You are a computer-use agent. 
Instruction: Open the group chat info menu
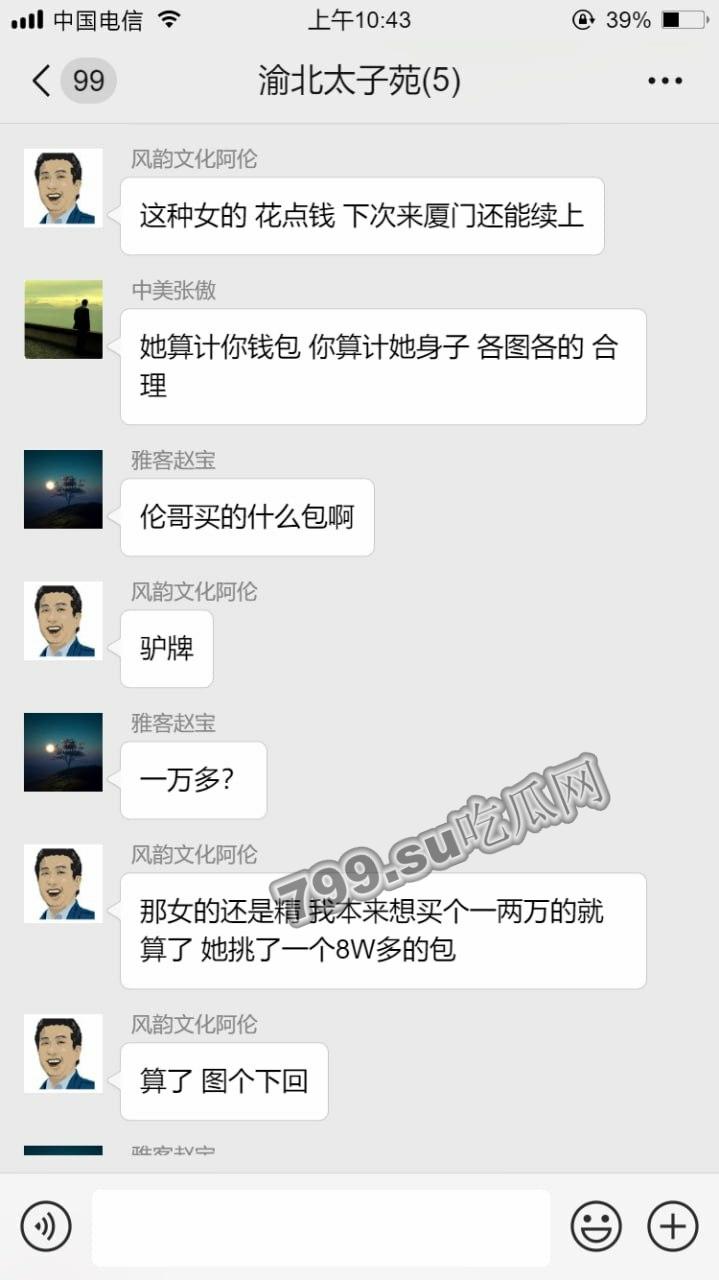point(664,81)
